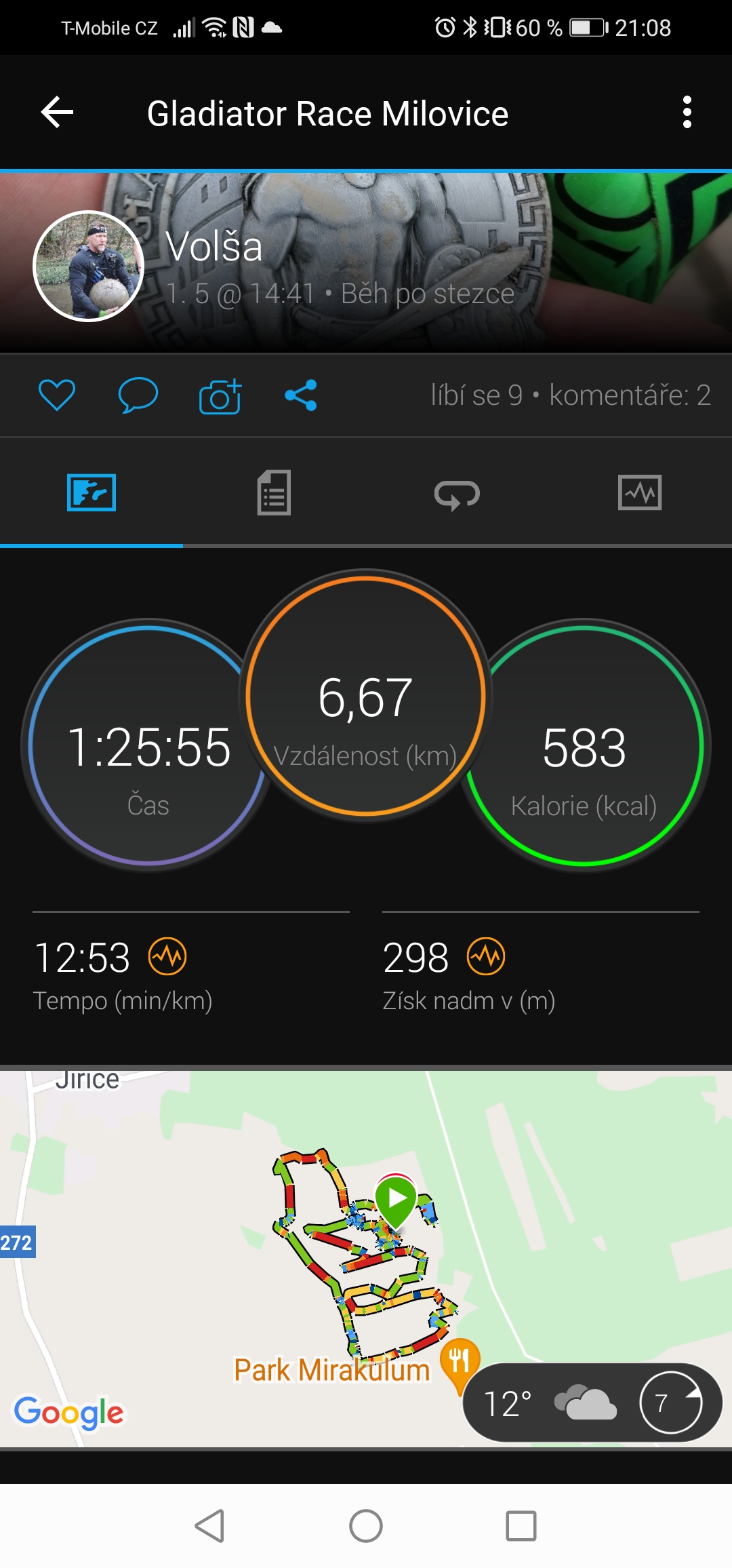Viewport: 732px width, 1568px height.
Task: Open the route map near Park Mirakulum
Action: [366, 1259]
